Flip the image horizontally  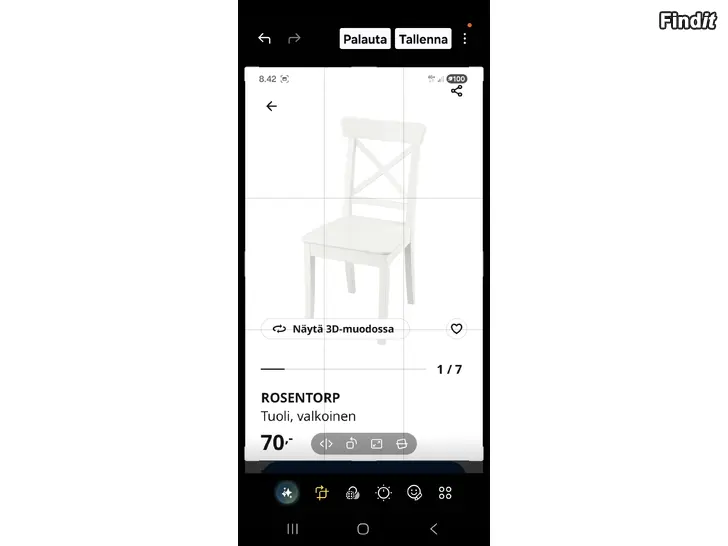pos(326,444)
